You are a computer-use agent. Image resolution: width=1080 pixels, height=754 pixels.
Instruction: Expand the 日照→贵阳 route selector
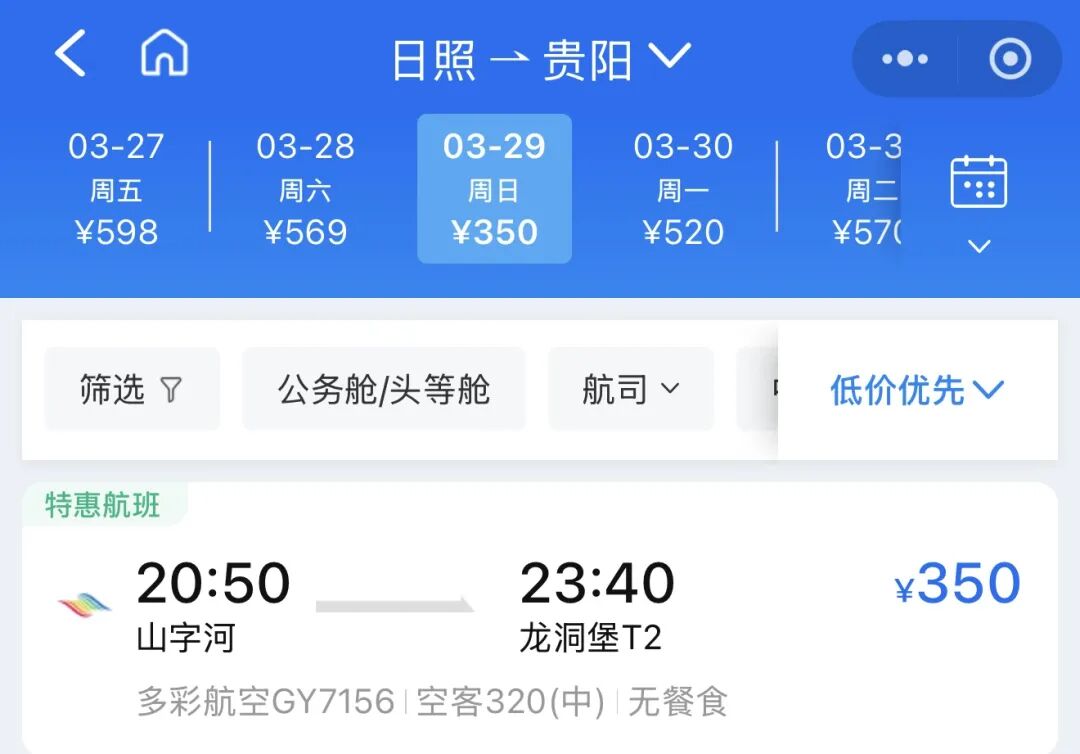(541, 60)
